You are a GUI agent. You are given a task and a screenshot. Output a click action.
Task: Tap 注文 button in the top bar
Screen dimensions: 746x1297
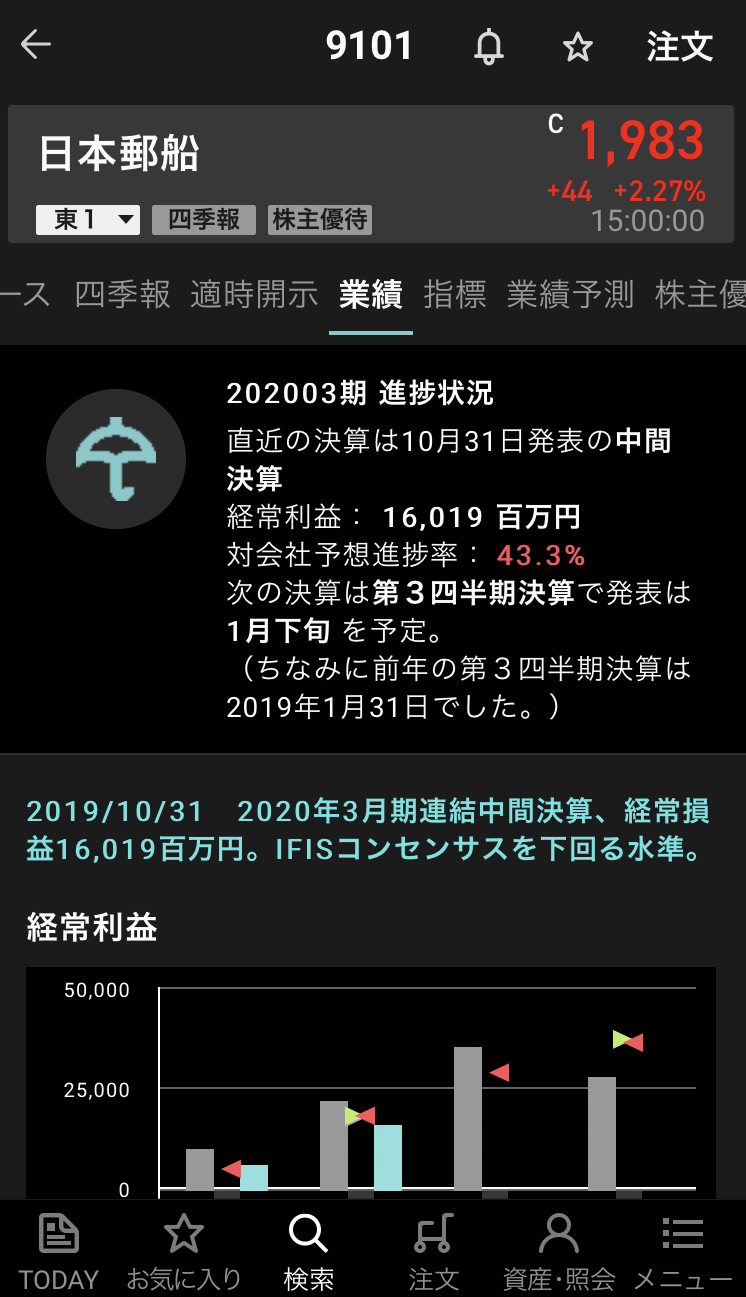click(679, 47)
